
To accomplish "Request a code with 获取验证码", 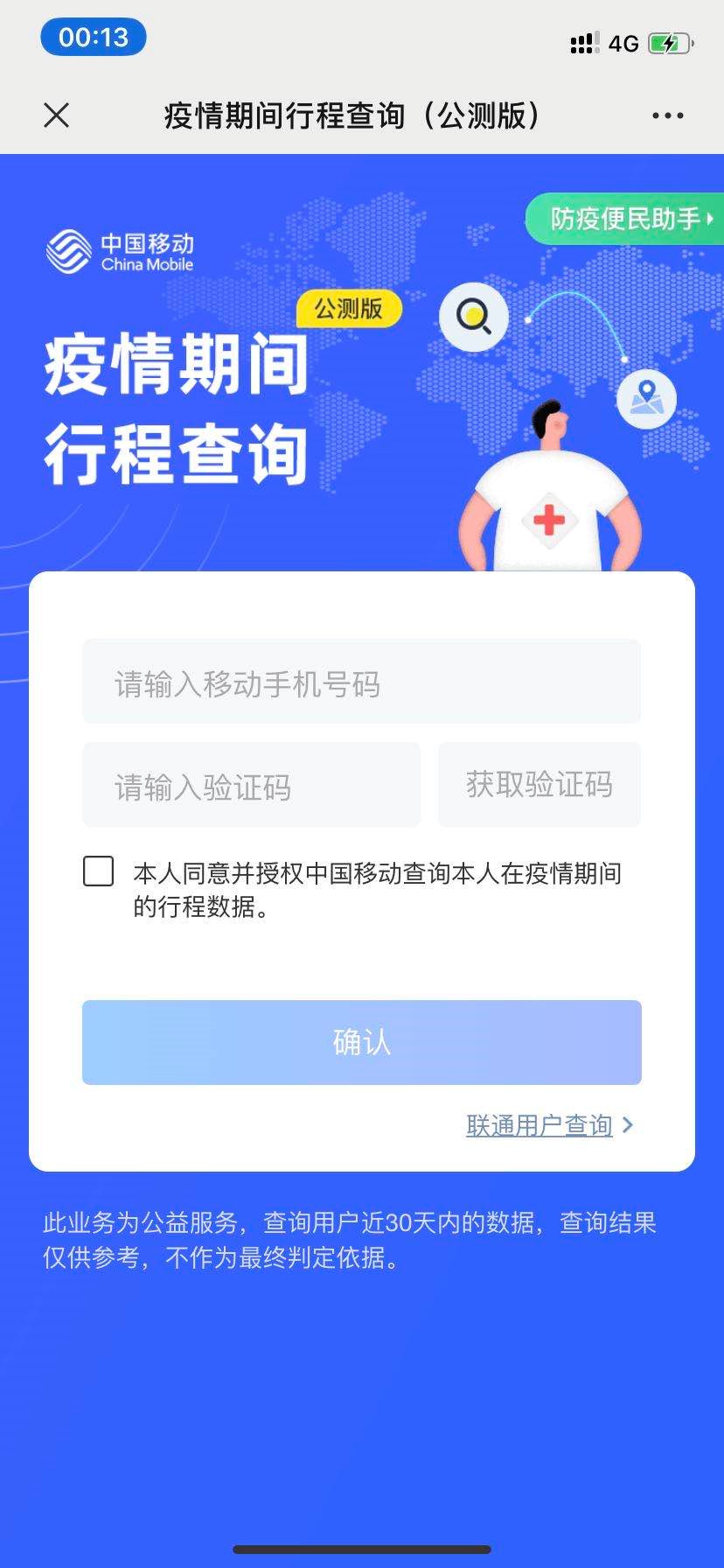I will [x=539, y=785].
